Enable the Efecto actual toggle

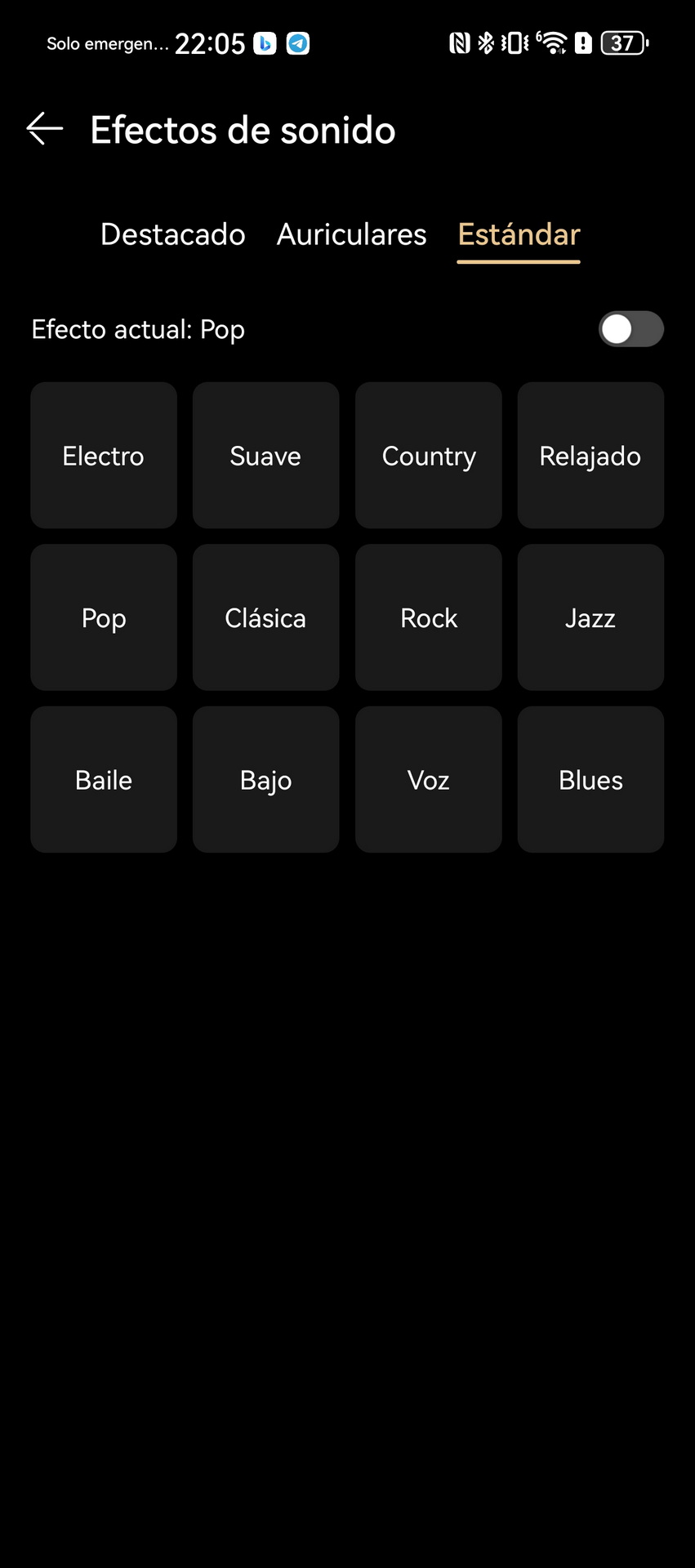(x=630, y=329)
